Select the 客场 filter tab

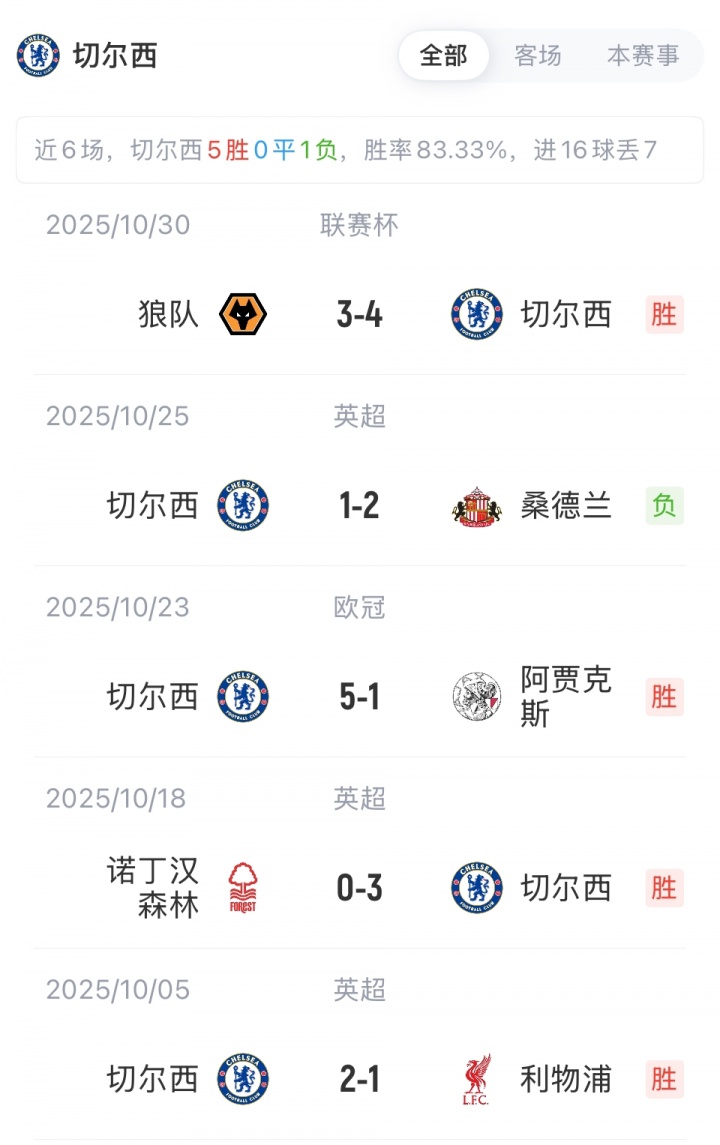[x=538, y=56]
